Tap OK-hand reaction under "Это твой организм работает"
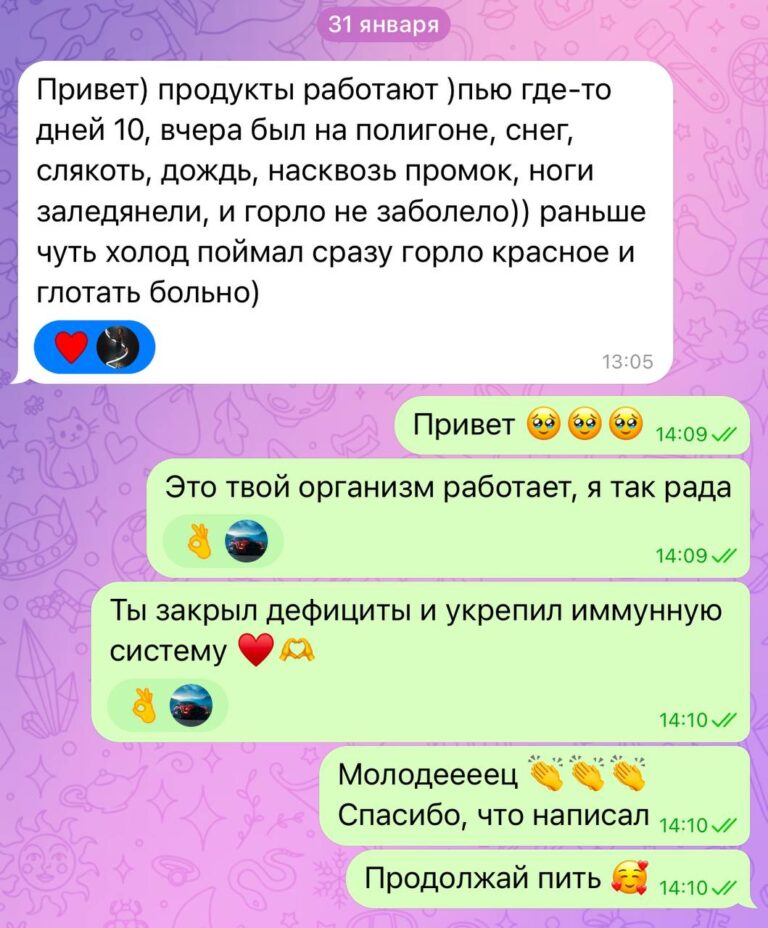 point(199,543)
